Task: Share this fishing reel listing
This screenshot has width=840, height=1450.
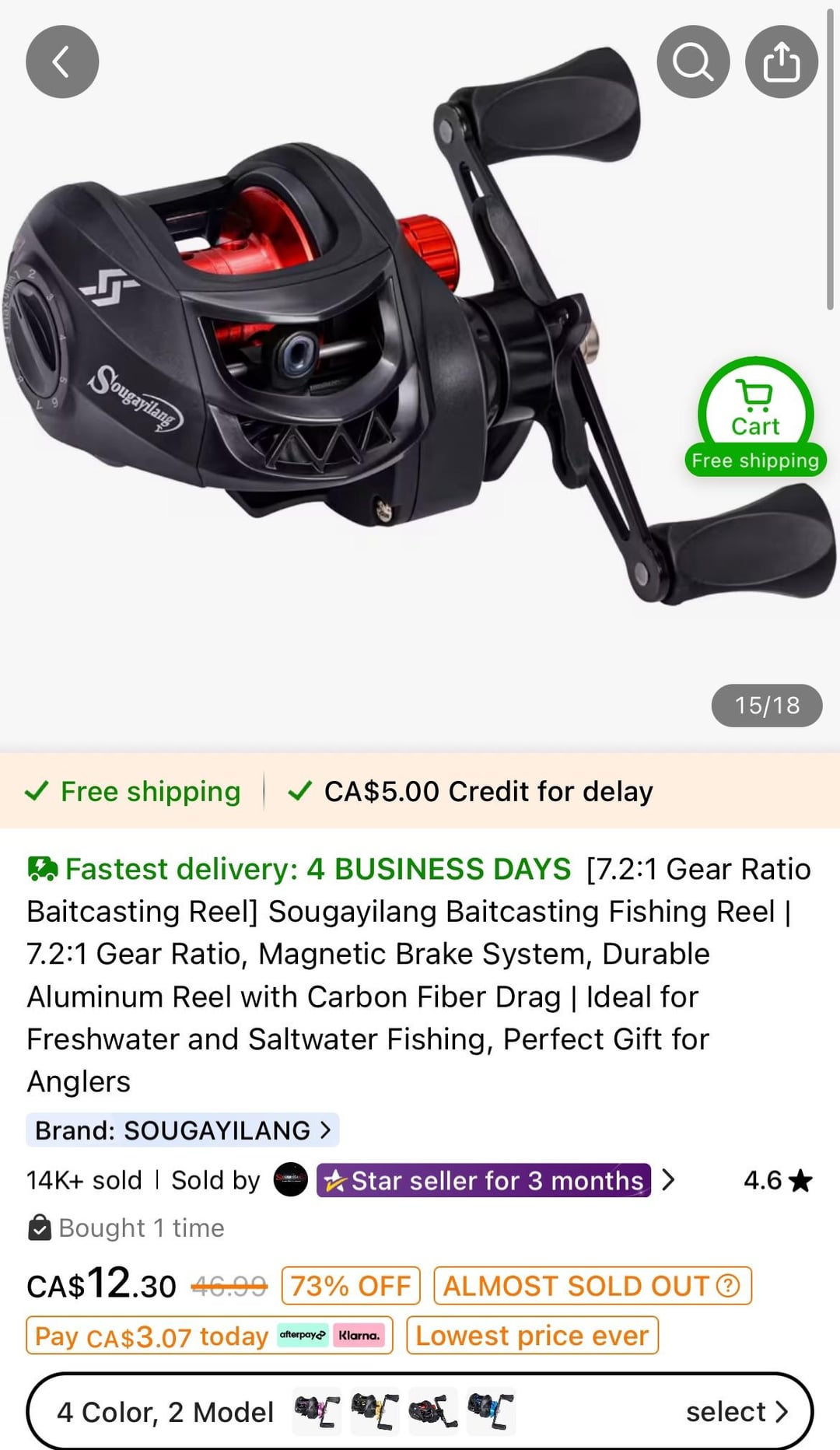Action: 781,62
